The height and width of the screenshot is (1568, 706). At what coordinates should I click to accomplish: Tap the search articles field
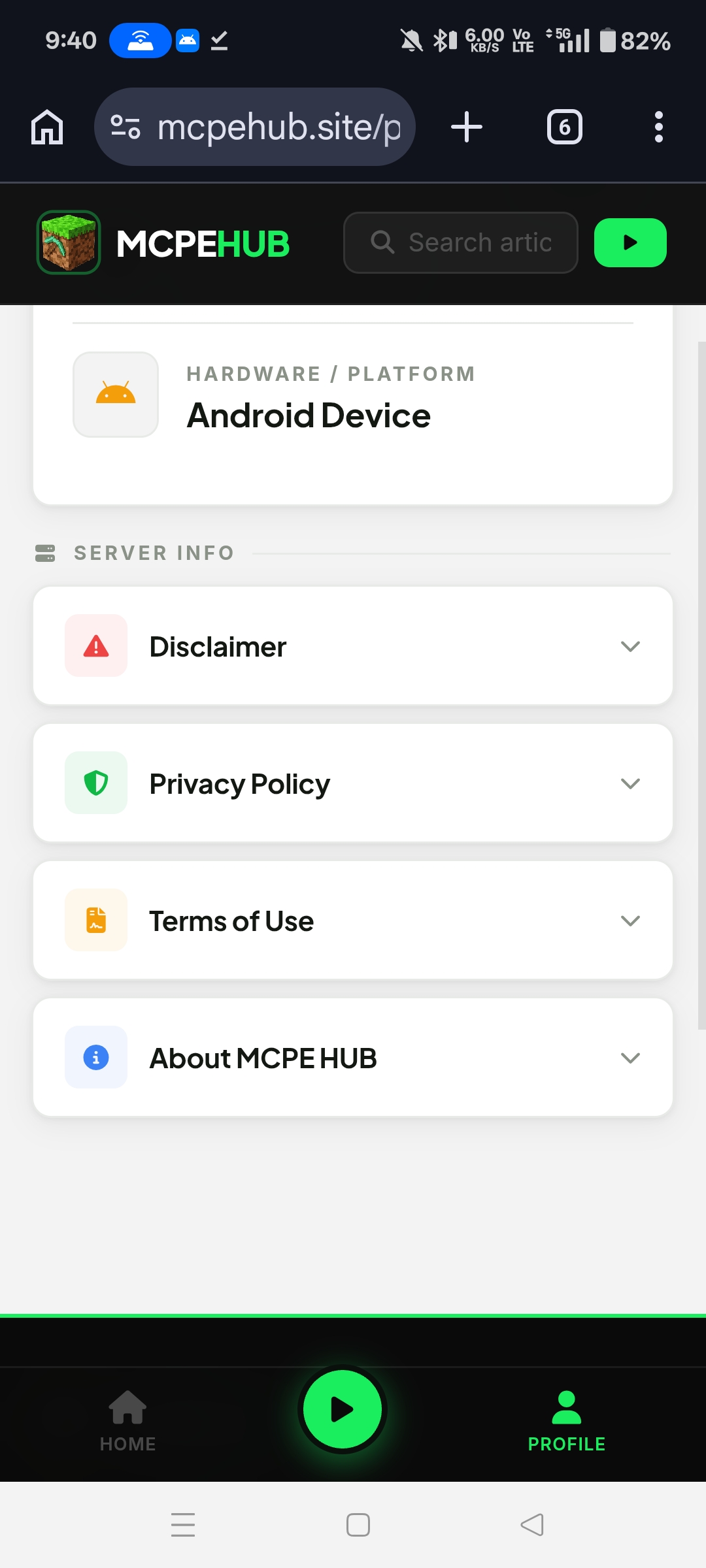point(460,242)
